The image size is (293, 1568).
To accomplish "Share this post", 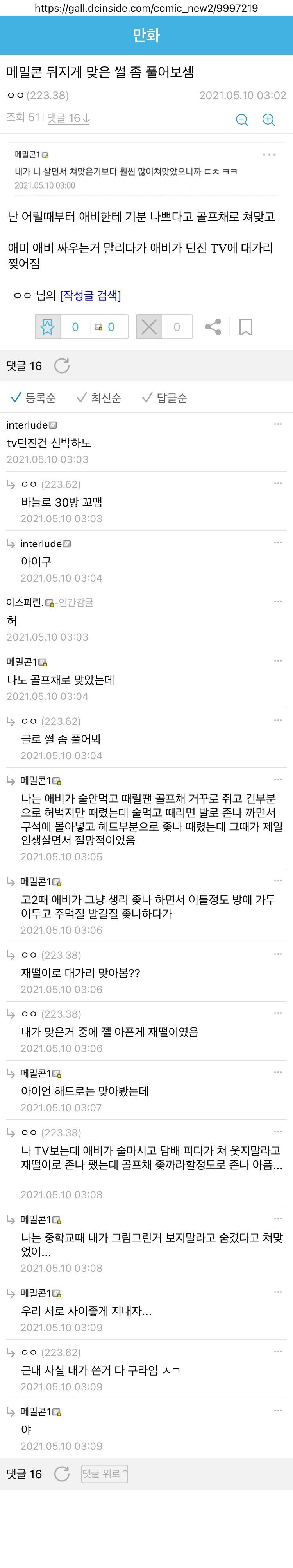I will [x=213, y=327].
